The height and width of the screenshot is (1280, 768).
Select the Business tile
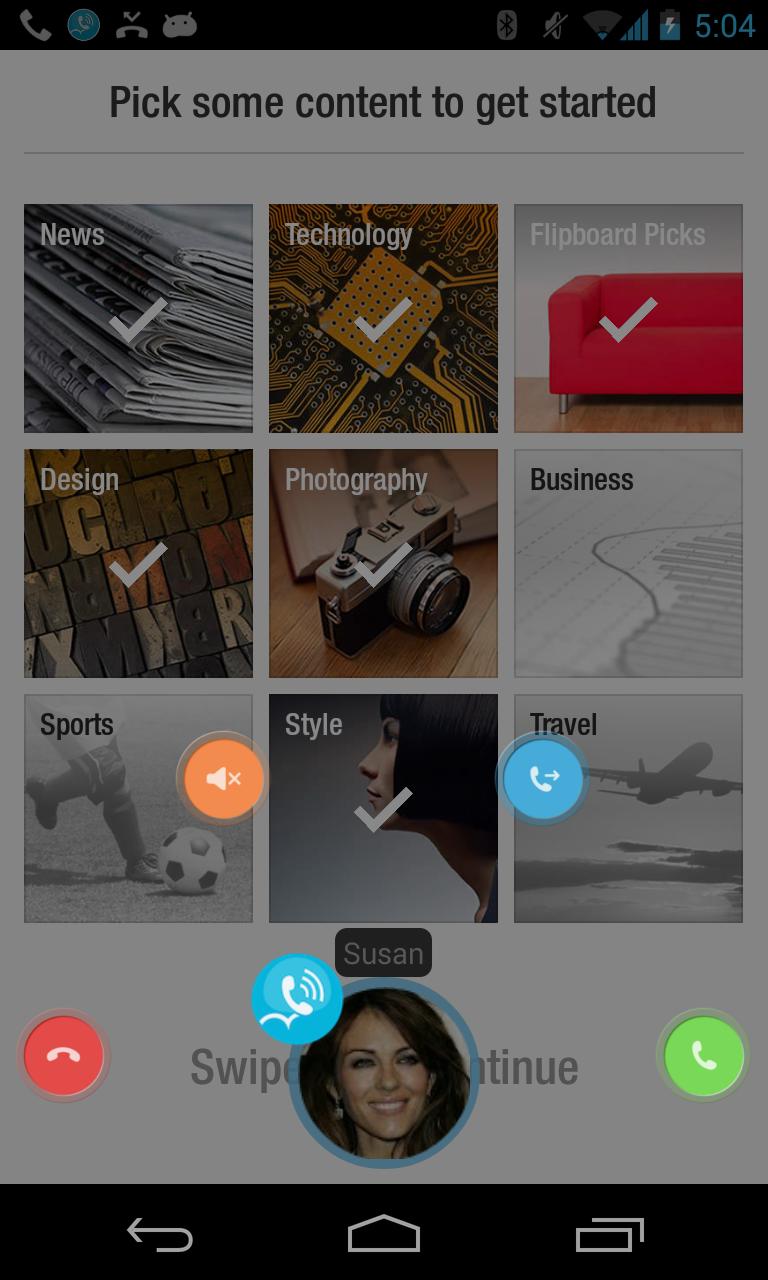pos(628,563)
